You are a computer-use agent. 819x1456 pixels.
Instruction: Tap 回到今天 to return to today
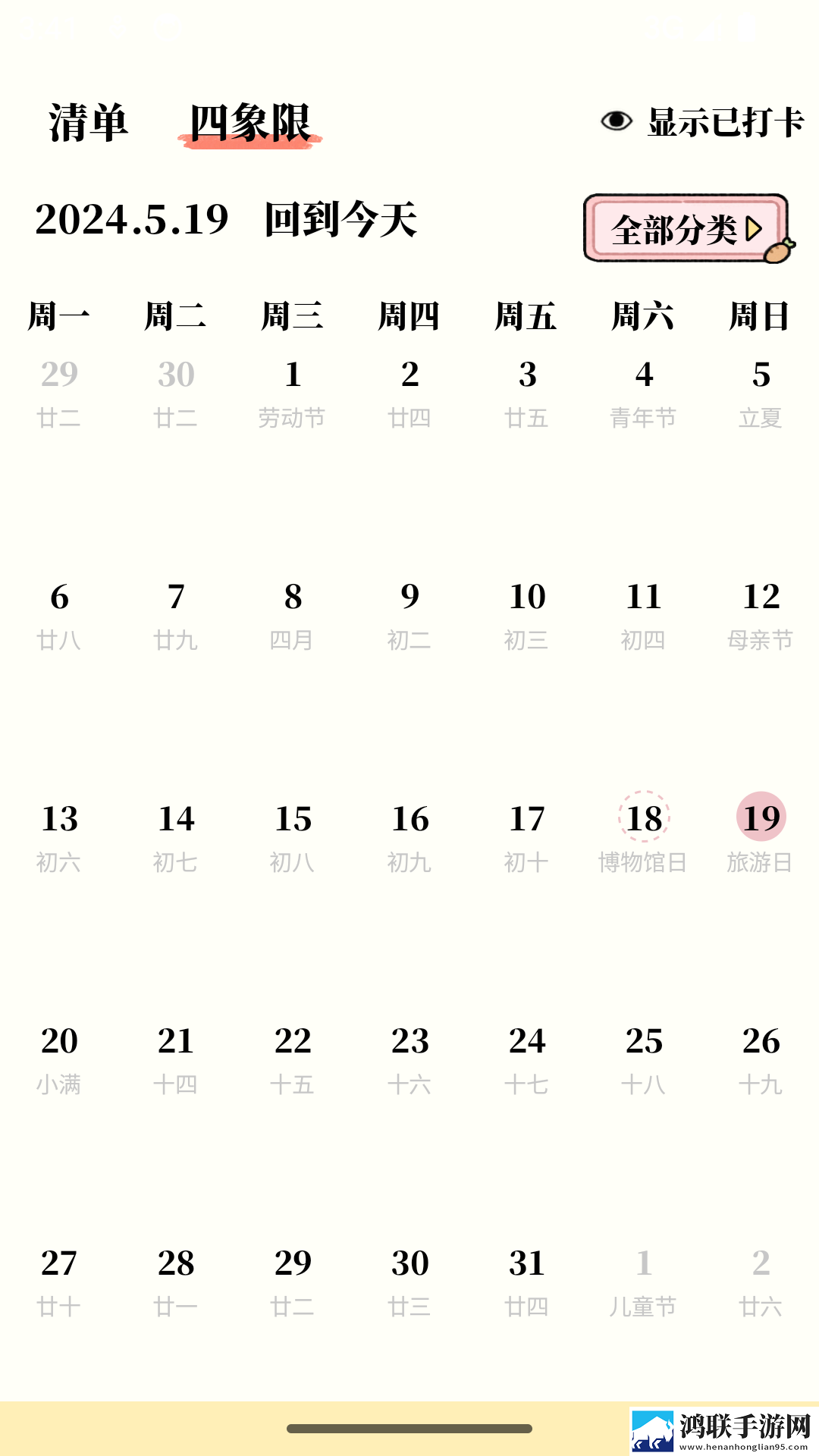[x=340, y=220]
